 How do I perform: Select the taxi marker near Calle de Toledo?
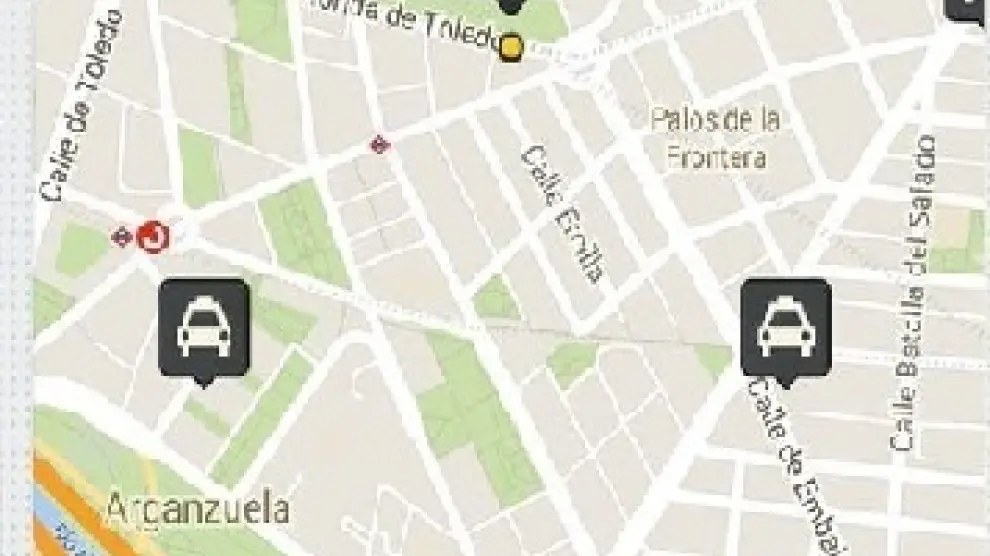[x=204, y=328]
